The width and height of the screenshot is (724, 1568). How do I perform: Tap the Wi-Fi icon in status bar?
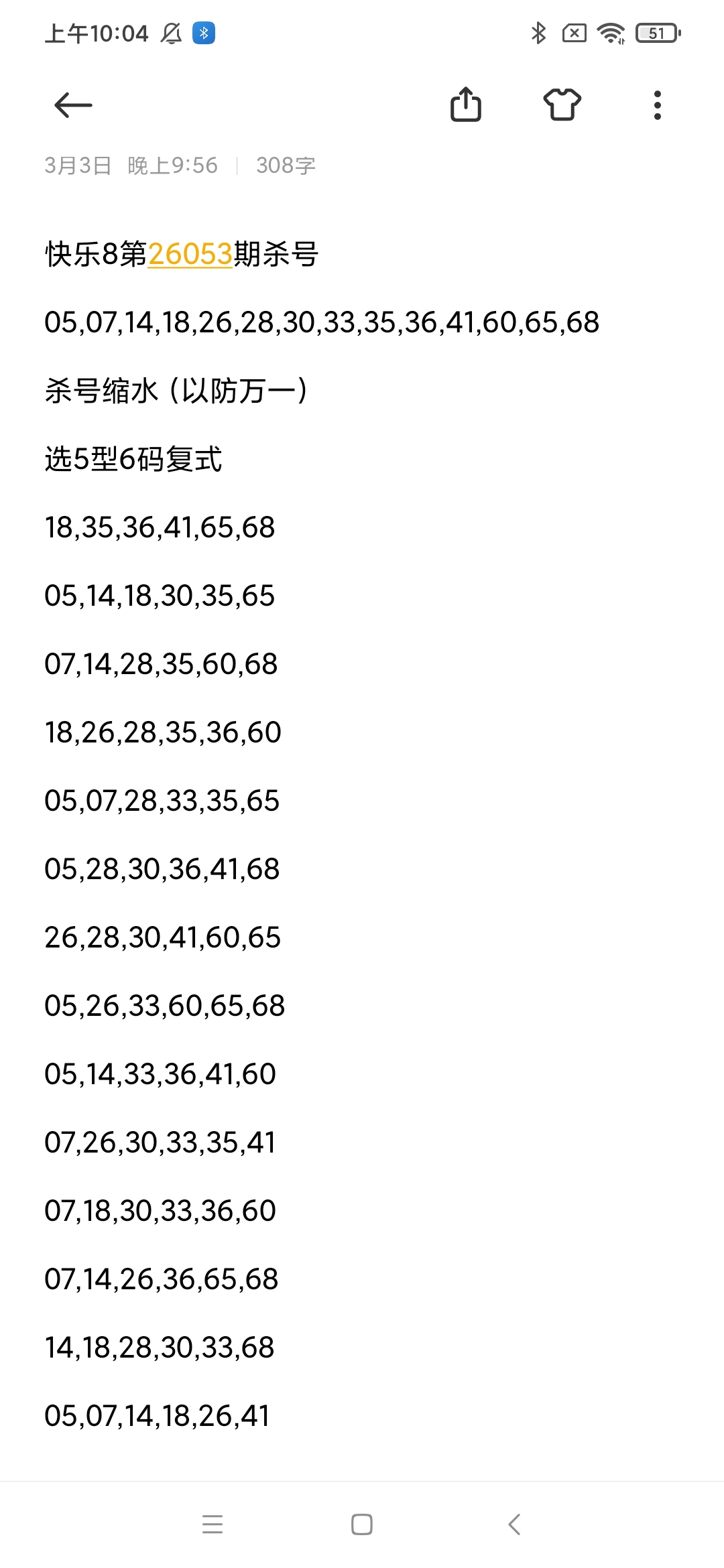pyautogui.click(x=612, y=33)
